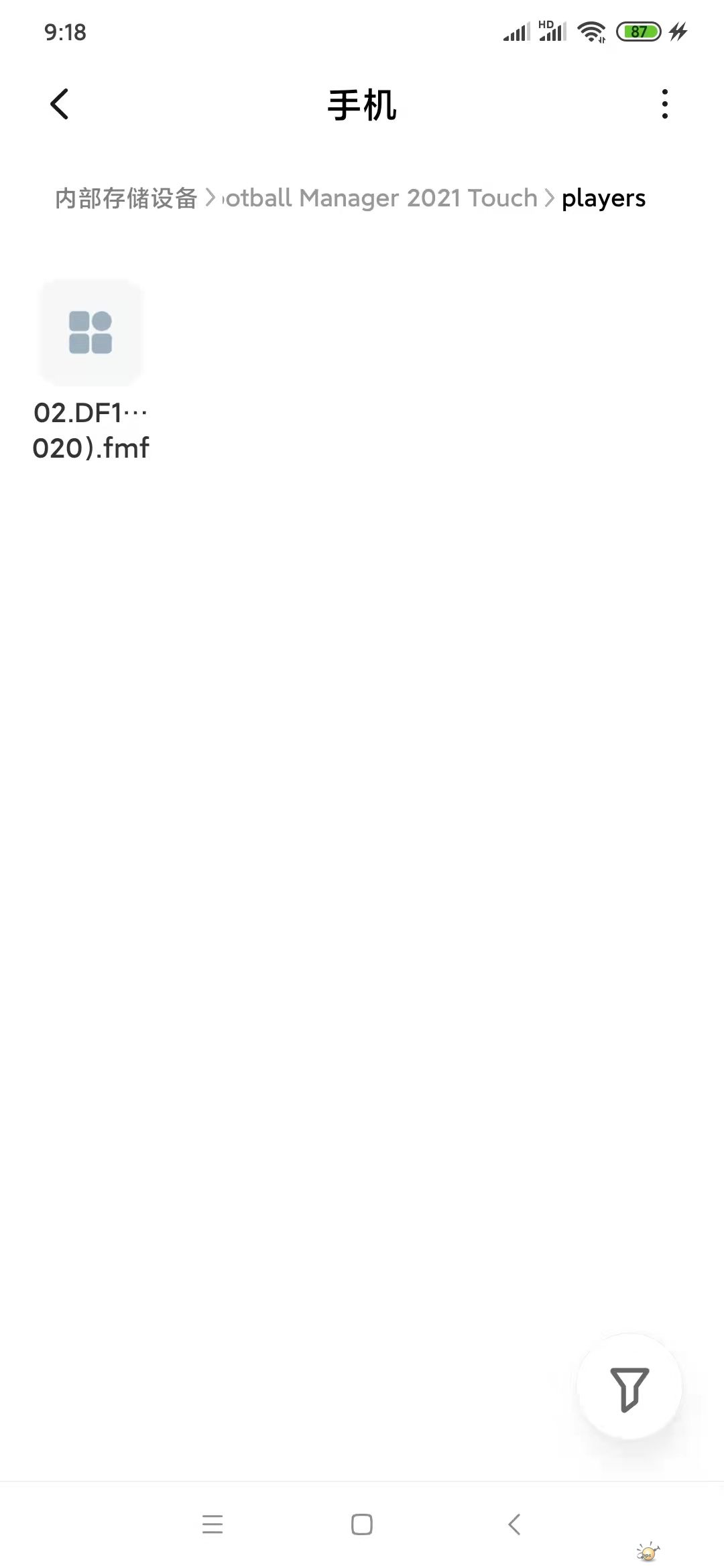
Task: Open the 02.DF1 .fmf file
Action: [x=90, y=333]
